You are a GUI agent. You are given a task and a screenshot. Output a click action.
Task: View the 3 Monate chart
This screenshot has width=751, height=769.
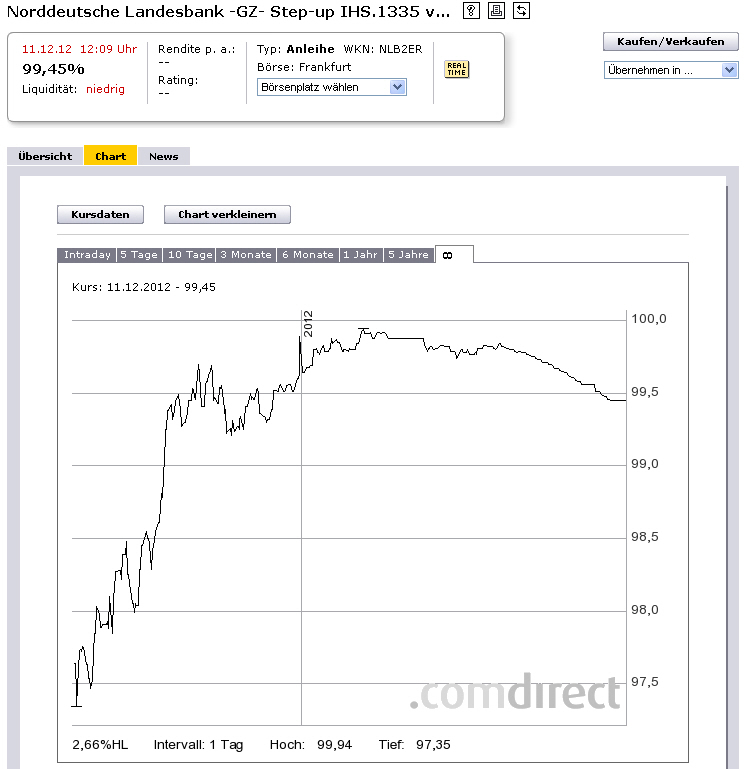tap(245, 255)
